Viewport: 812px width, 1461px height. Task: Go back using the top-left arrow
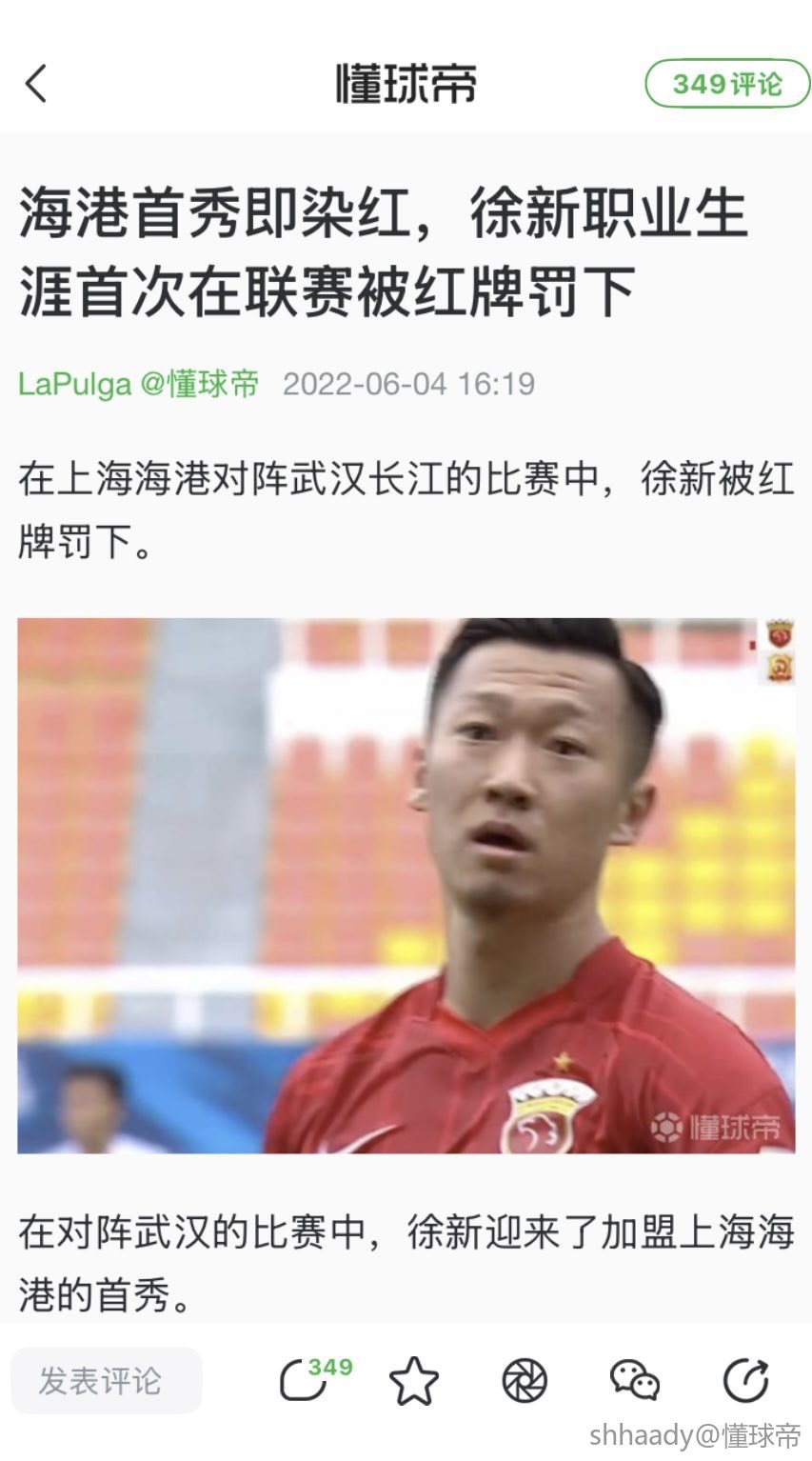click(36, 84)
